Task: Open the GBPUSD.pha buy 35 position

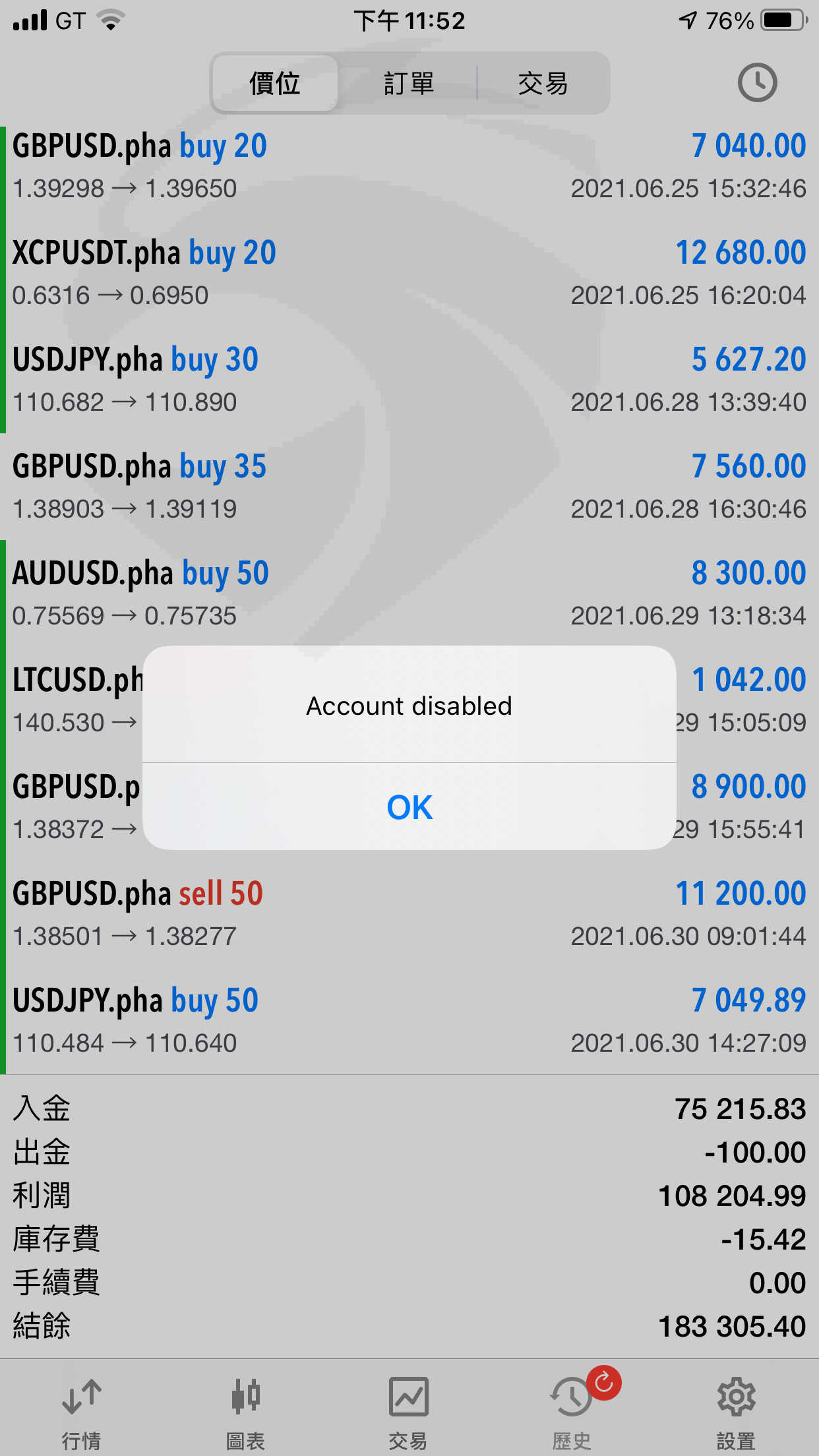Action: (409, 487)
